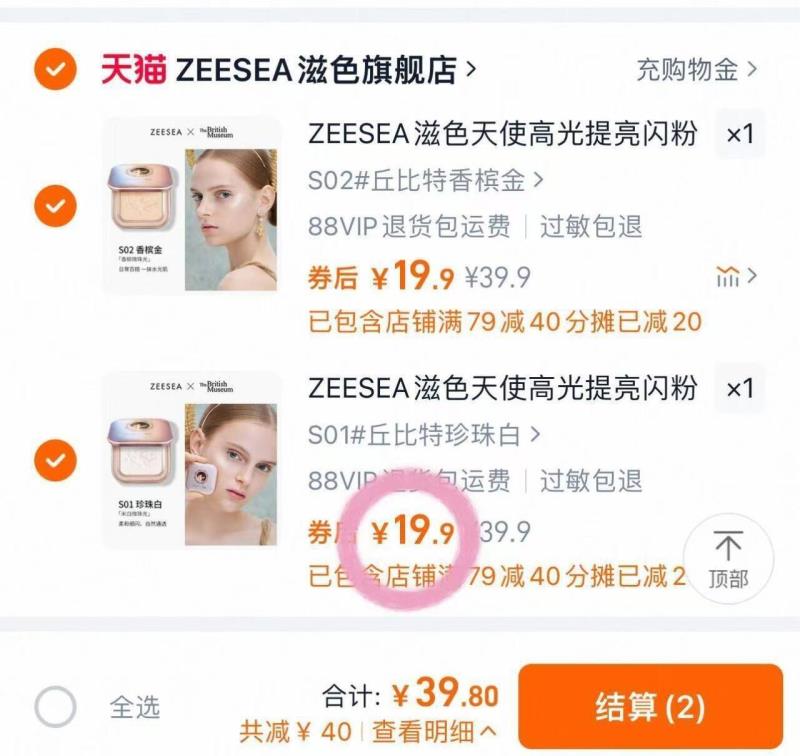
Task: Change the S01#丘比特珍珠白 variant
Action: point(425,435)
